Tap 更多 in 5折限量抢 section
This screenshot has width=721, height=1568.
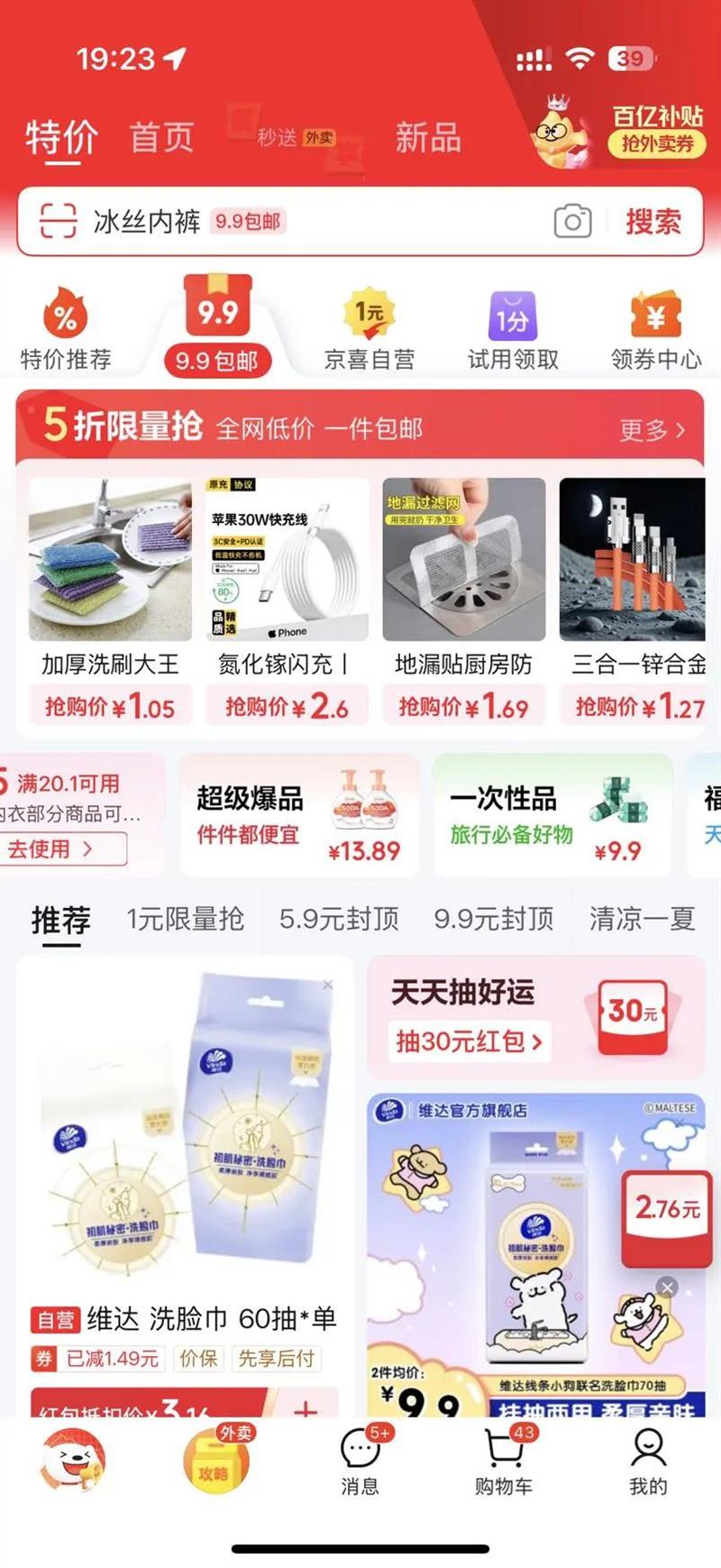coord(653,430)
